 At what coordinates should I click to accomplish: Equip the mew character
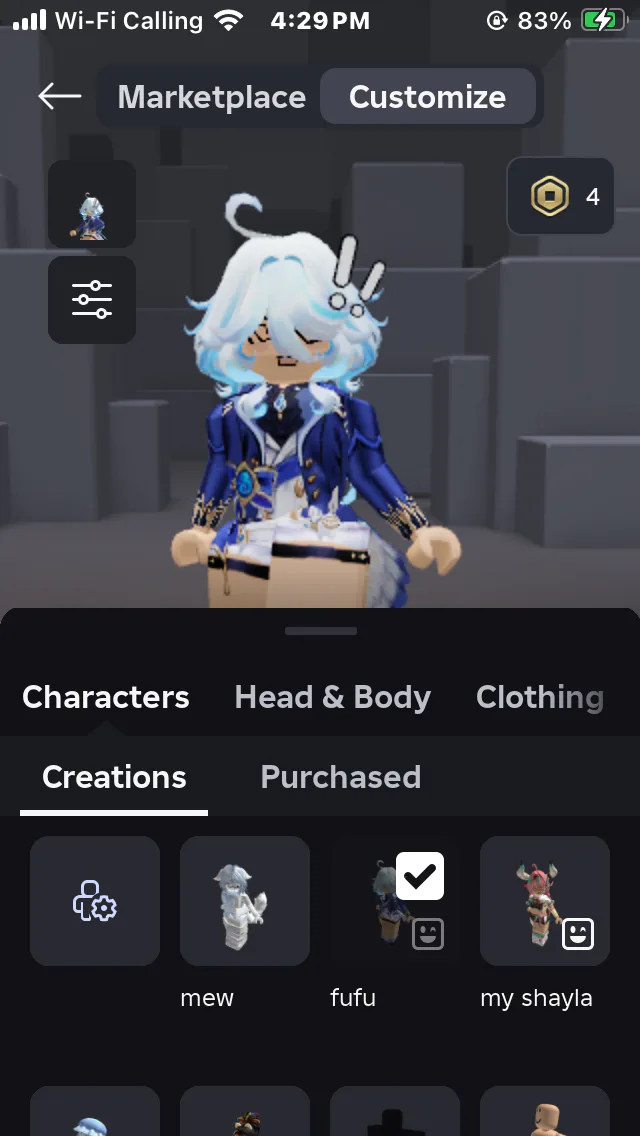(x=245, y=901)
